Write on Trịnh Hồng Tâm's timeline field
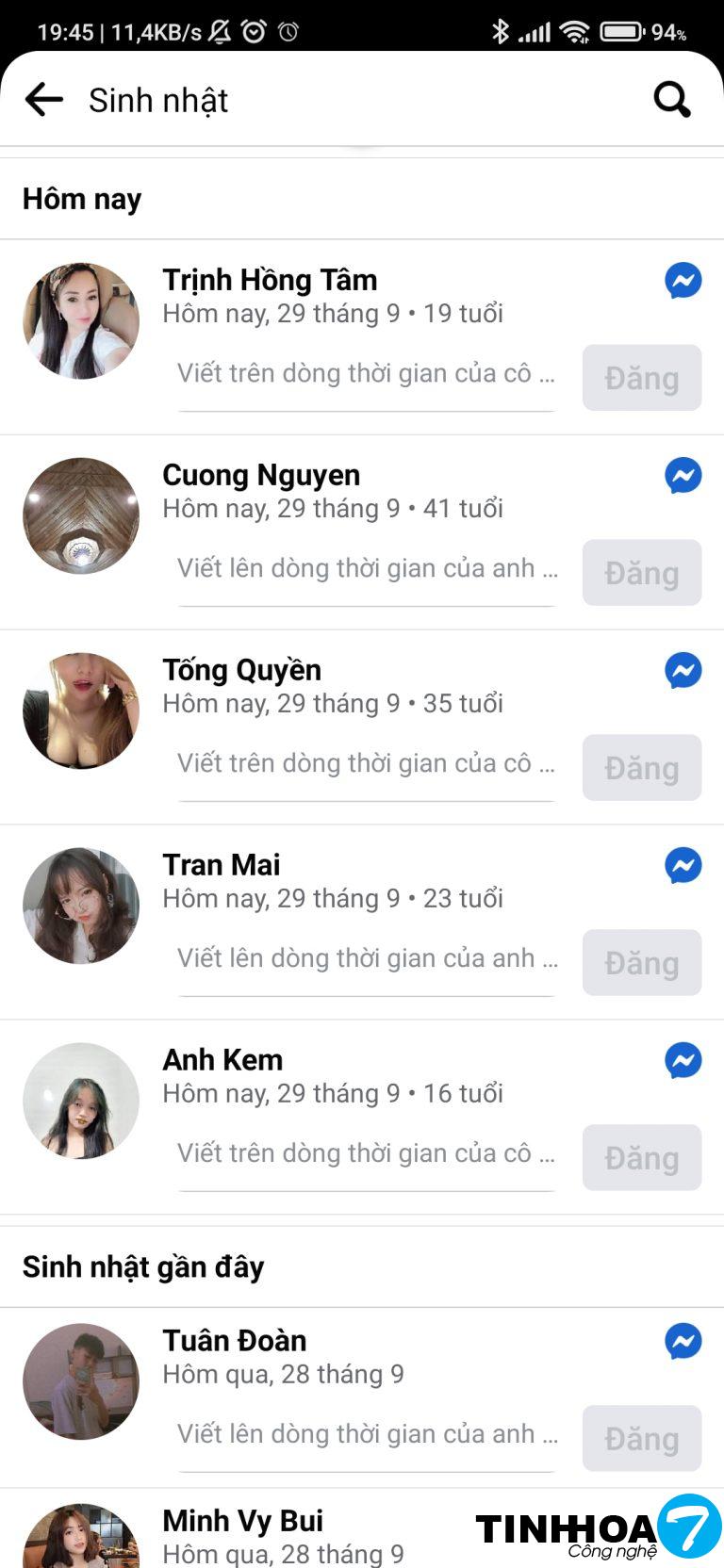Screen dimensions: 724x1568 pos(366,374)
